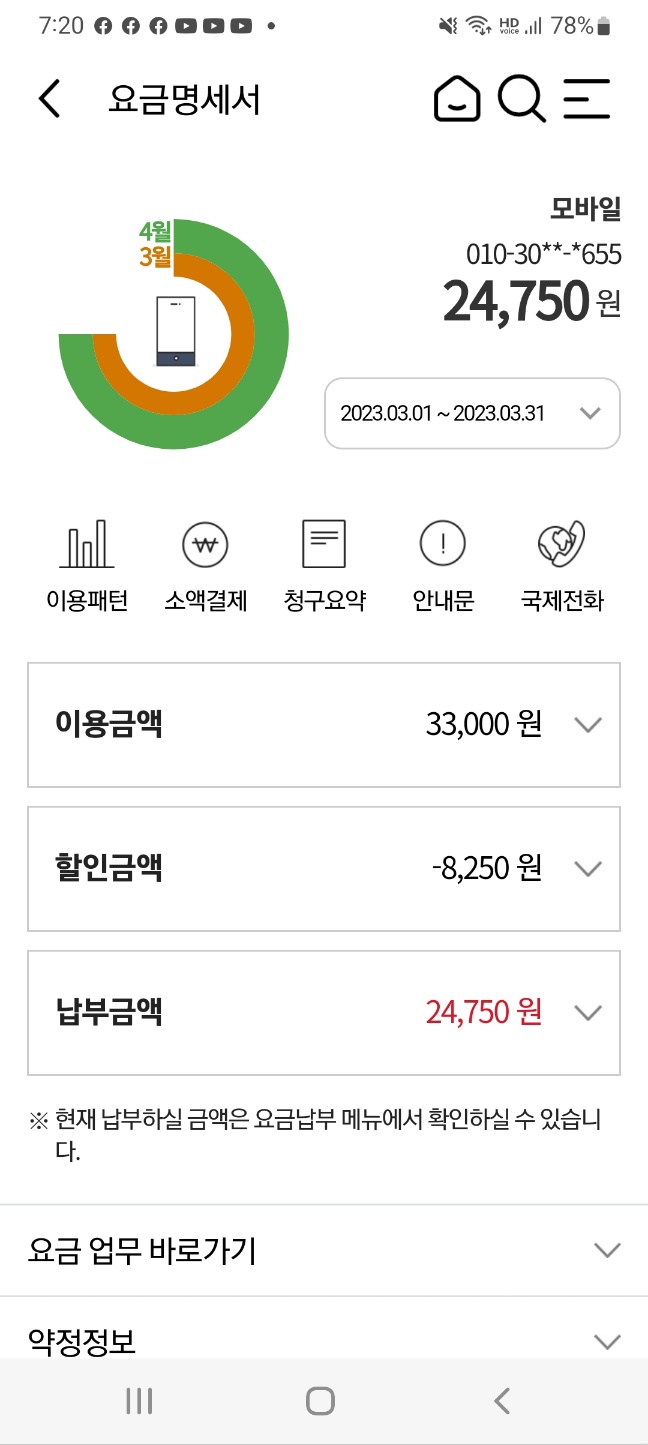648x1445 pixels.
Task: Open 이용패턴 shortcut
Action: coord(87,565)
